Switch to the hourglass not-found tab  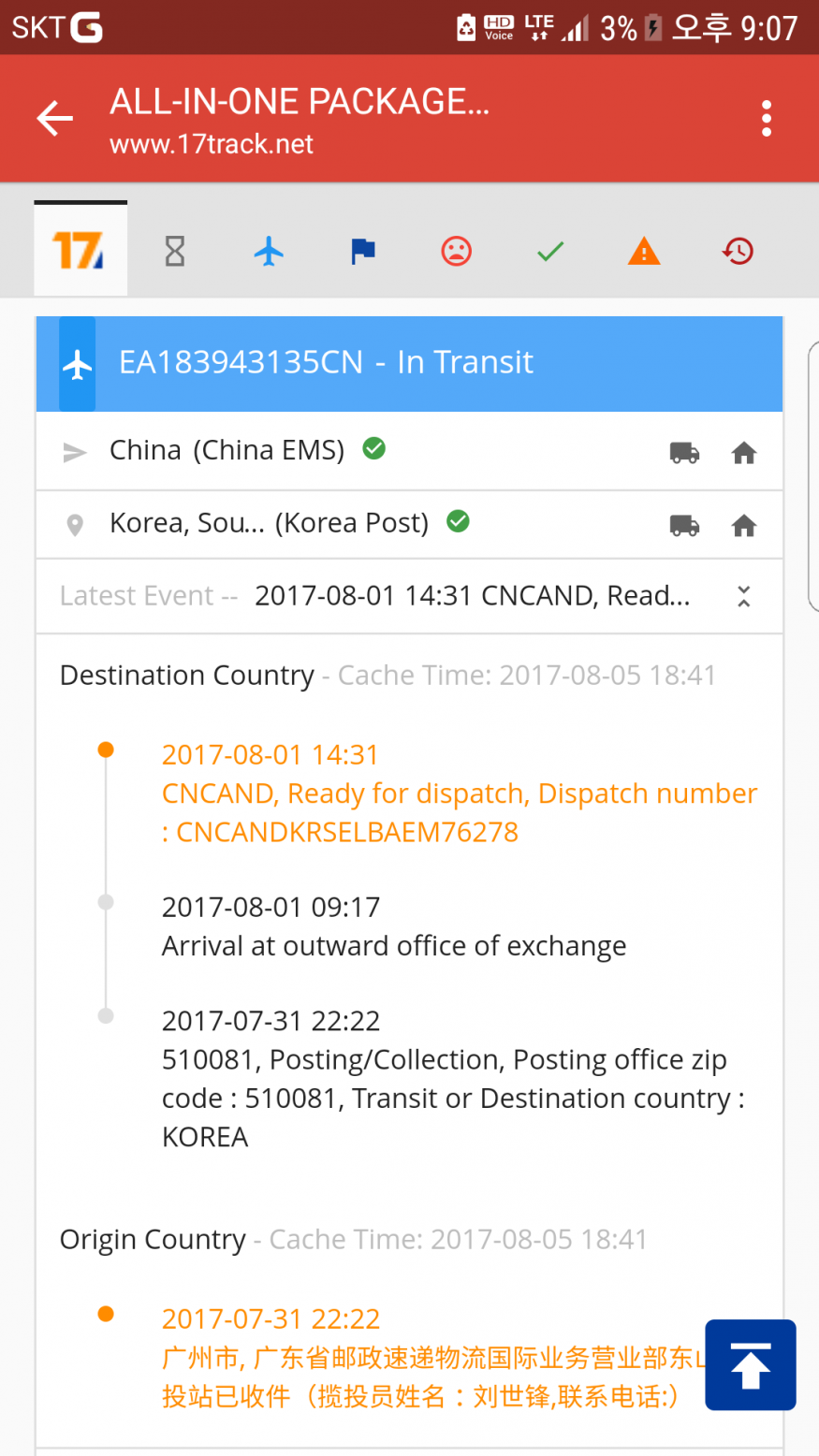pos(175,251)
